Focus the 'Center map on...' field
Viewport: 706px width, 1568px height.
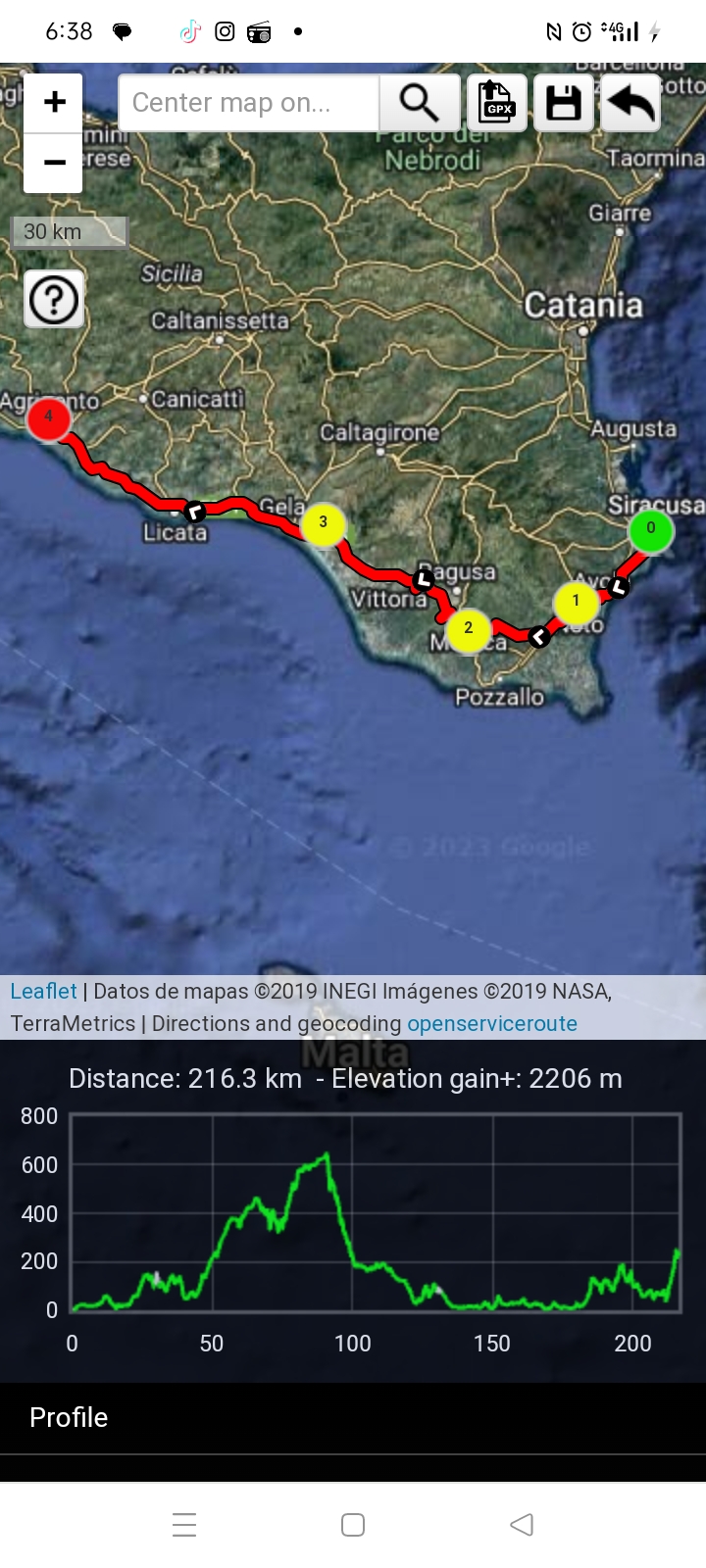(x=248, y=103)
